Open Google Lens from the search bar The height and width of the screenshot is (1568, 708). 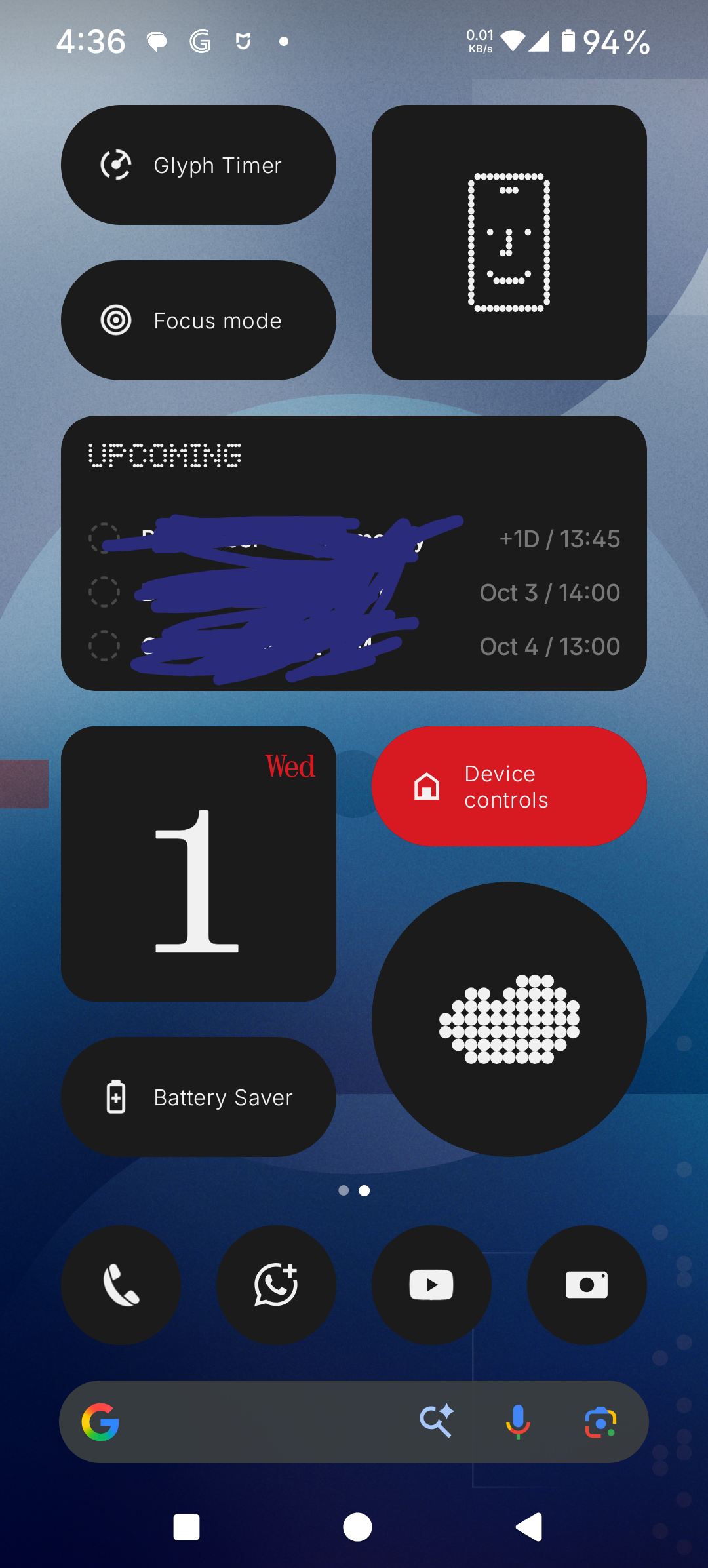600,1422
